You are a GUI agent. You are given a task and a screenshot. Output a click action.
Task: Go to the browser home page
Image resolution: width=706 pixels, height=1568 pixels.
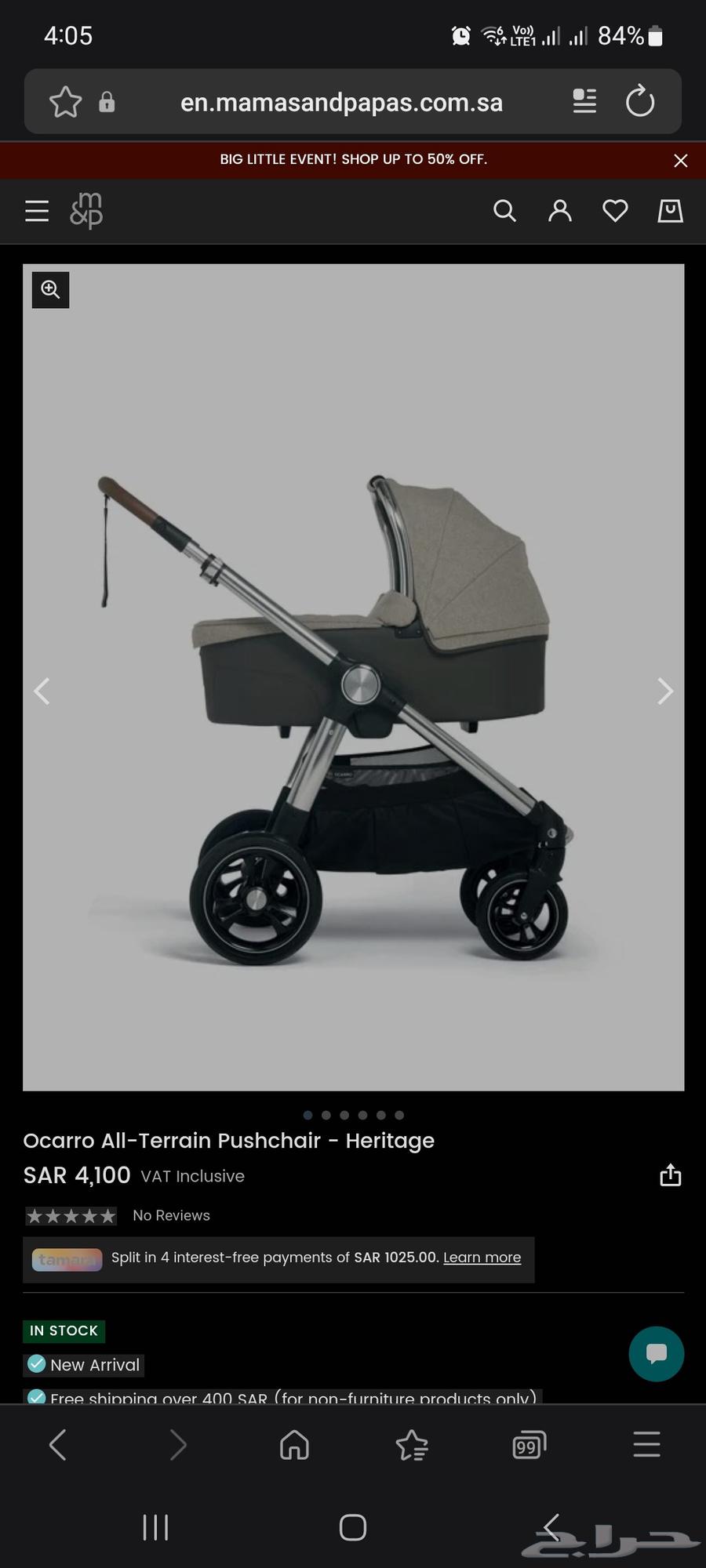click(x=295, y=1445)
